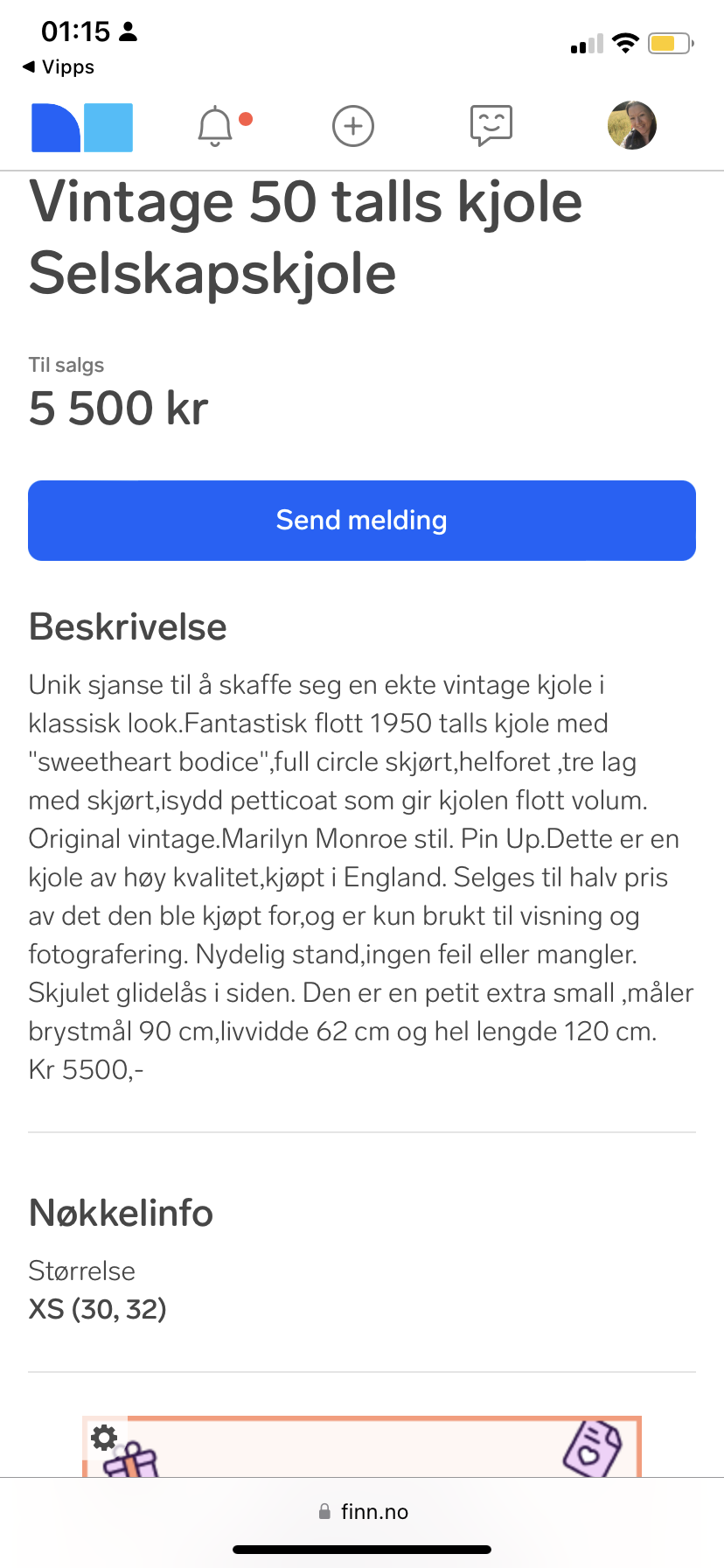
Task: Create a new listing with the plus icon
Action: pyautogui.click(x=352, y=126)
